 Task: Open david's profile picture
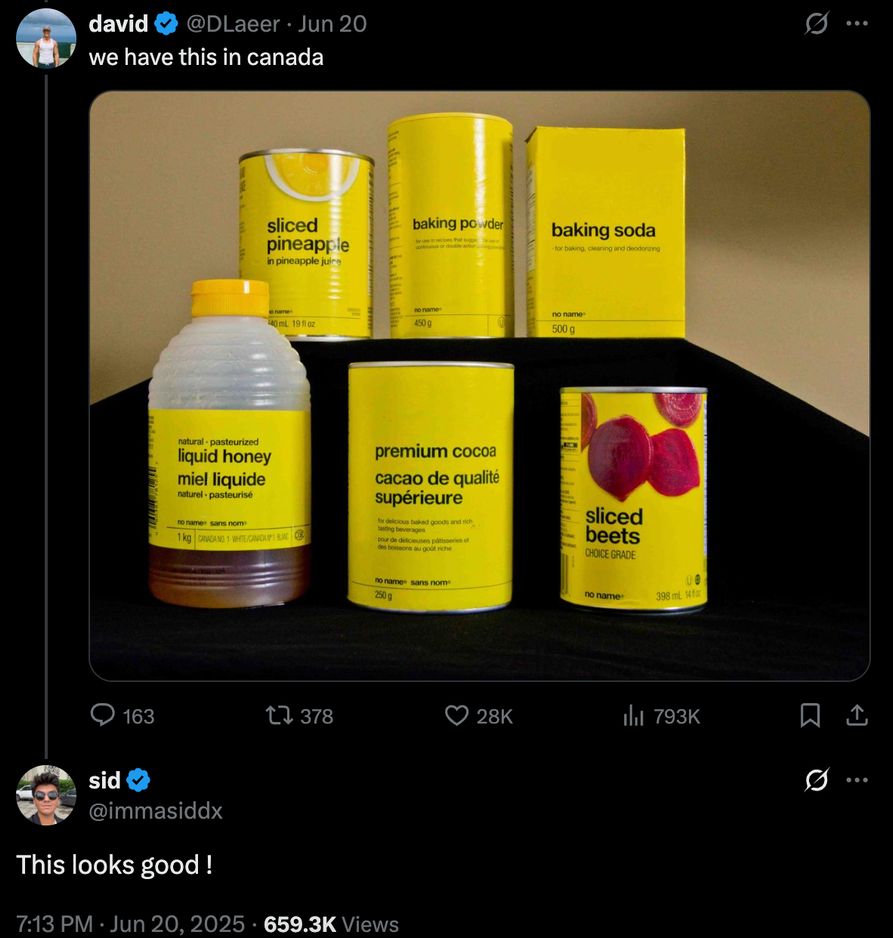46,38
